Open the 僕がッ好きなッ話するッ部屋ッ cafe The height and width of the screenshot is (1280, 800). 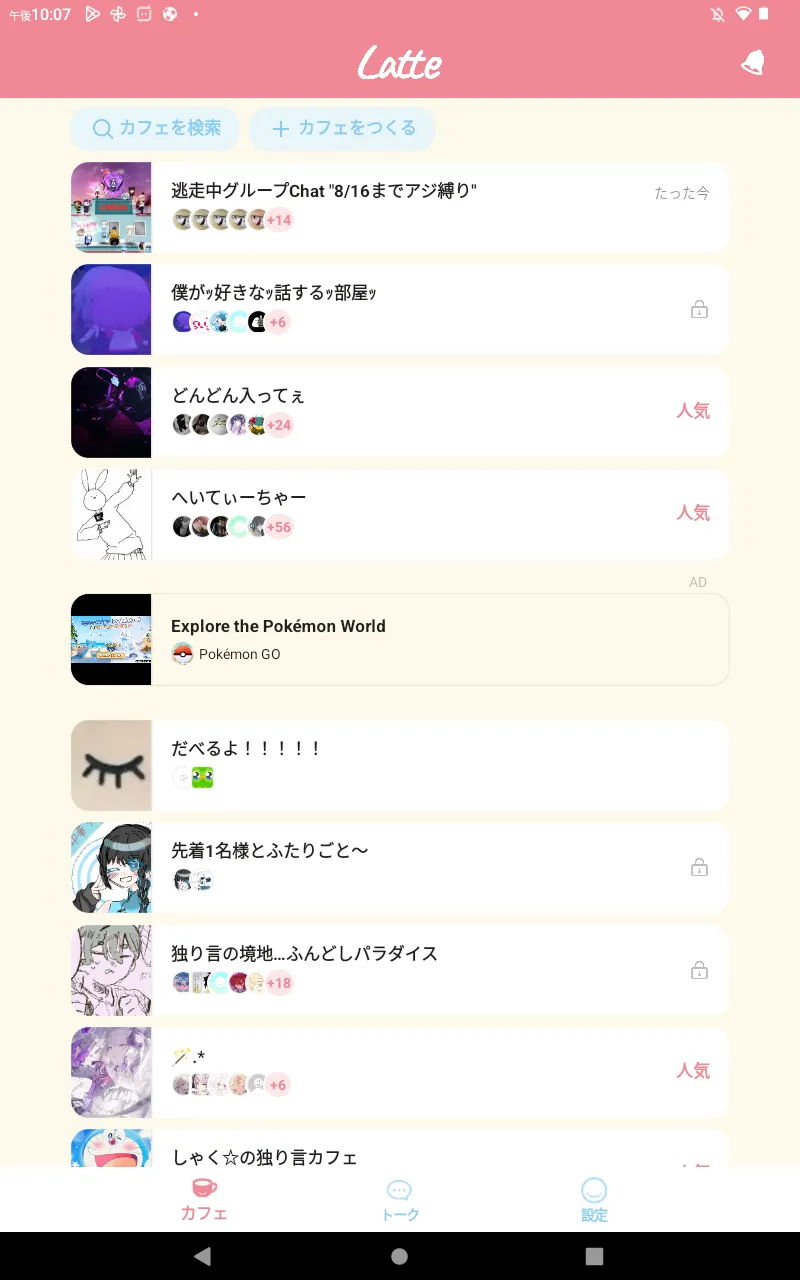pyautogui.click(x=400, y=309)
